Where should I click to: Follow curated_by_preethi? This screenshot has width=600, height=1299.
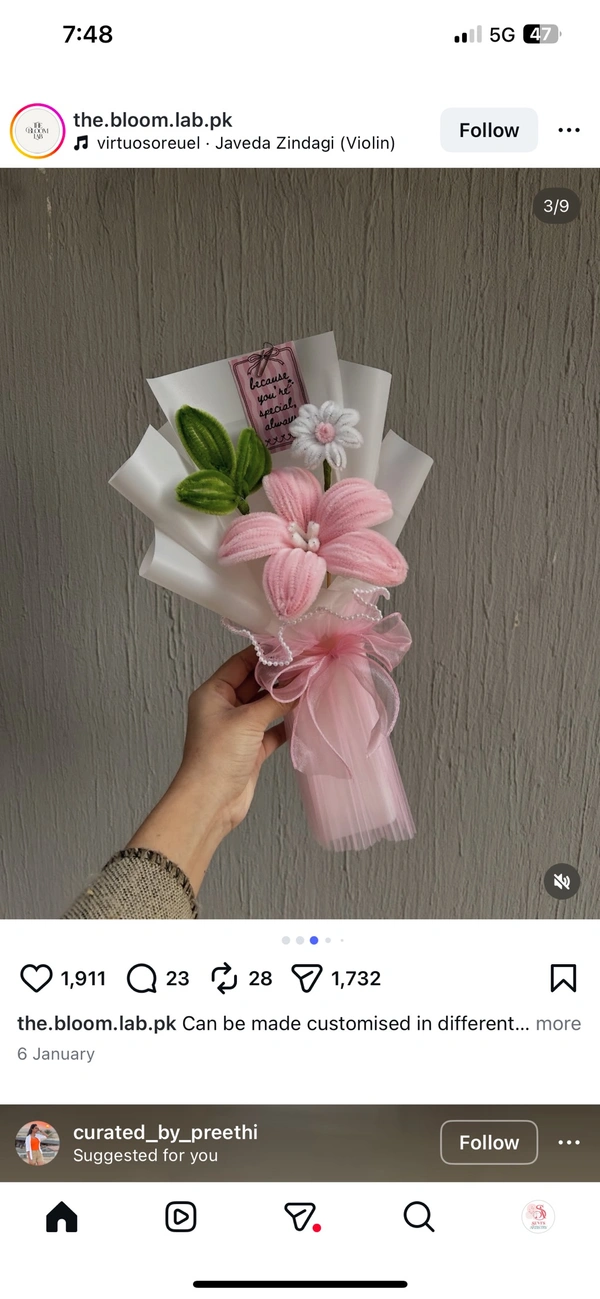coord(489,1142)
